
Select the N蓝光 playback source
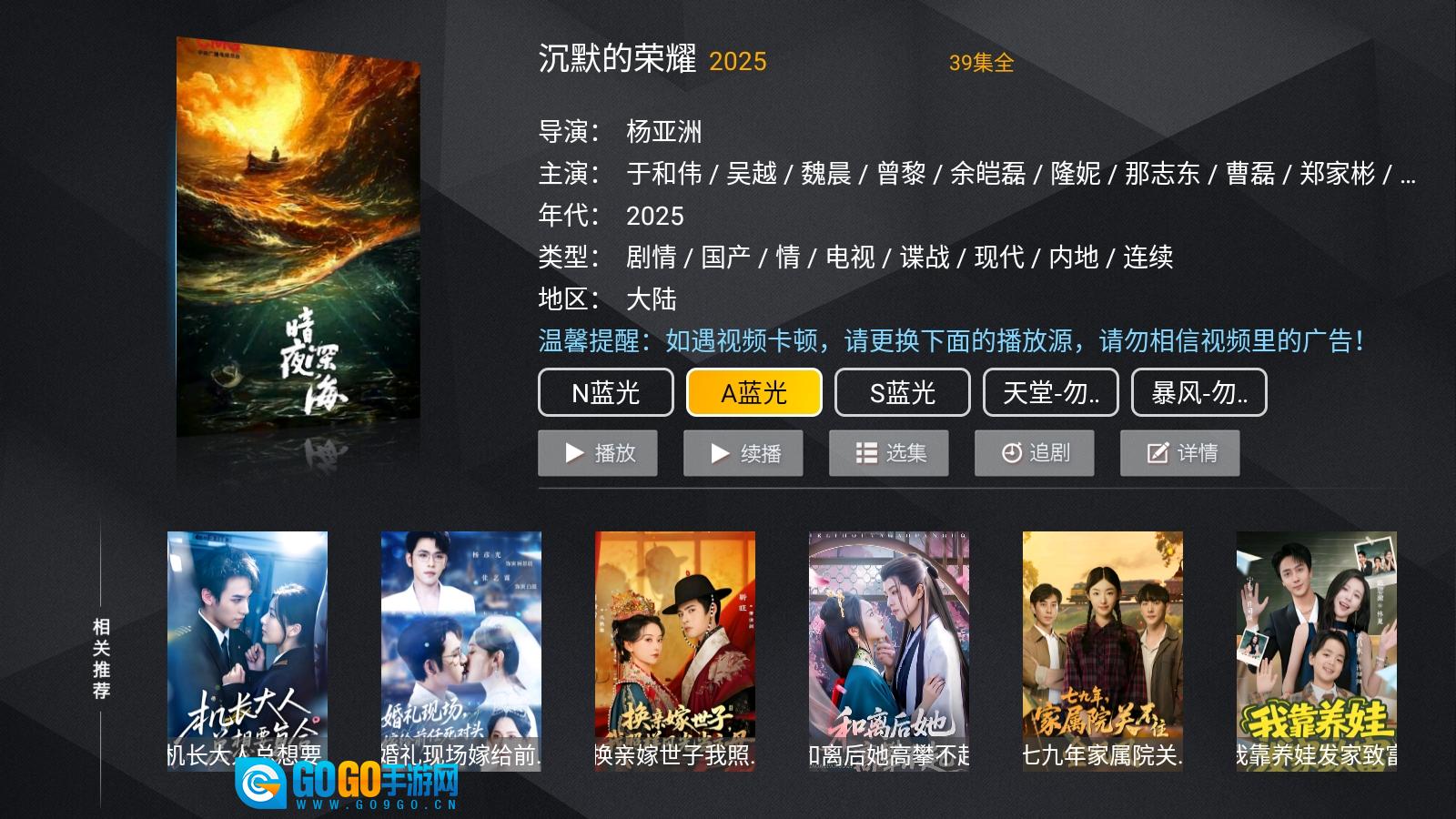[605, 392]
